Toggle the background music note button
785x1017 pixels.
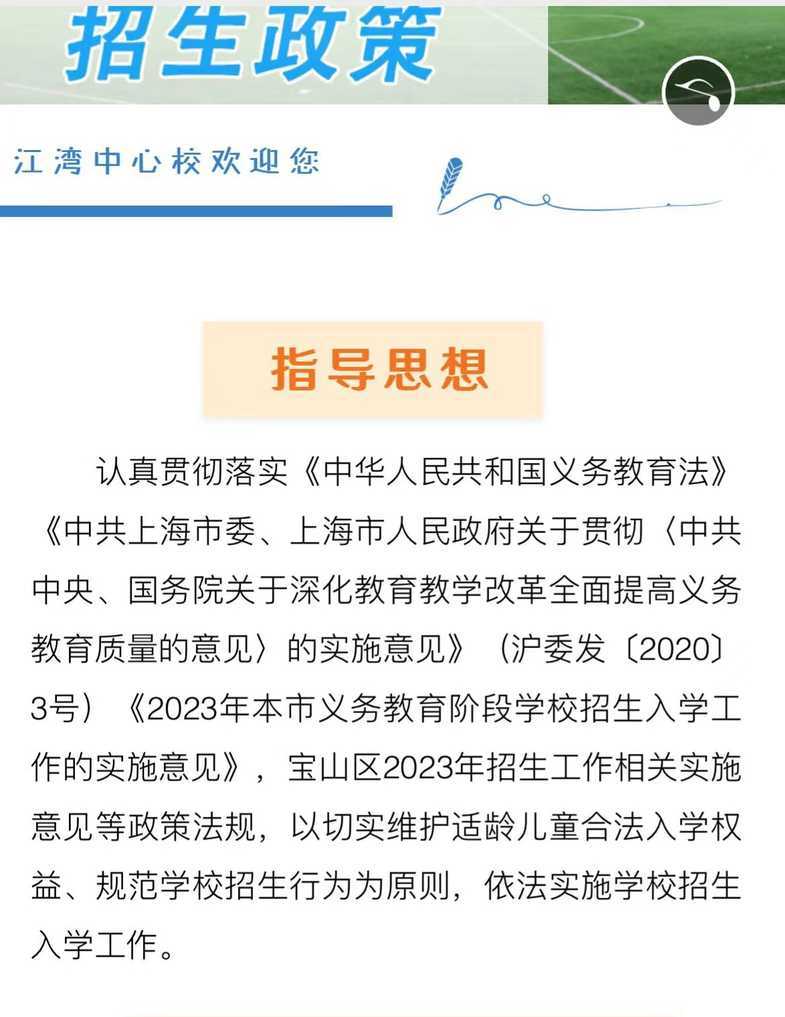700,92
